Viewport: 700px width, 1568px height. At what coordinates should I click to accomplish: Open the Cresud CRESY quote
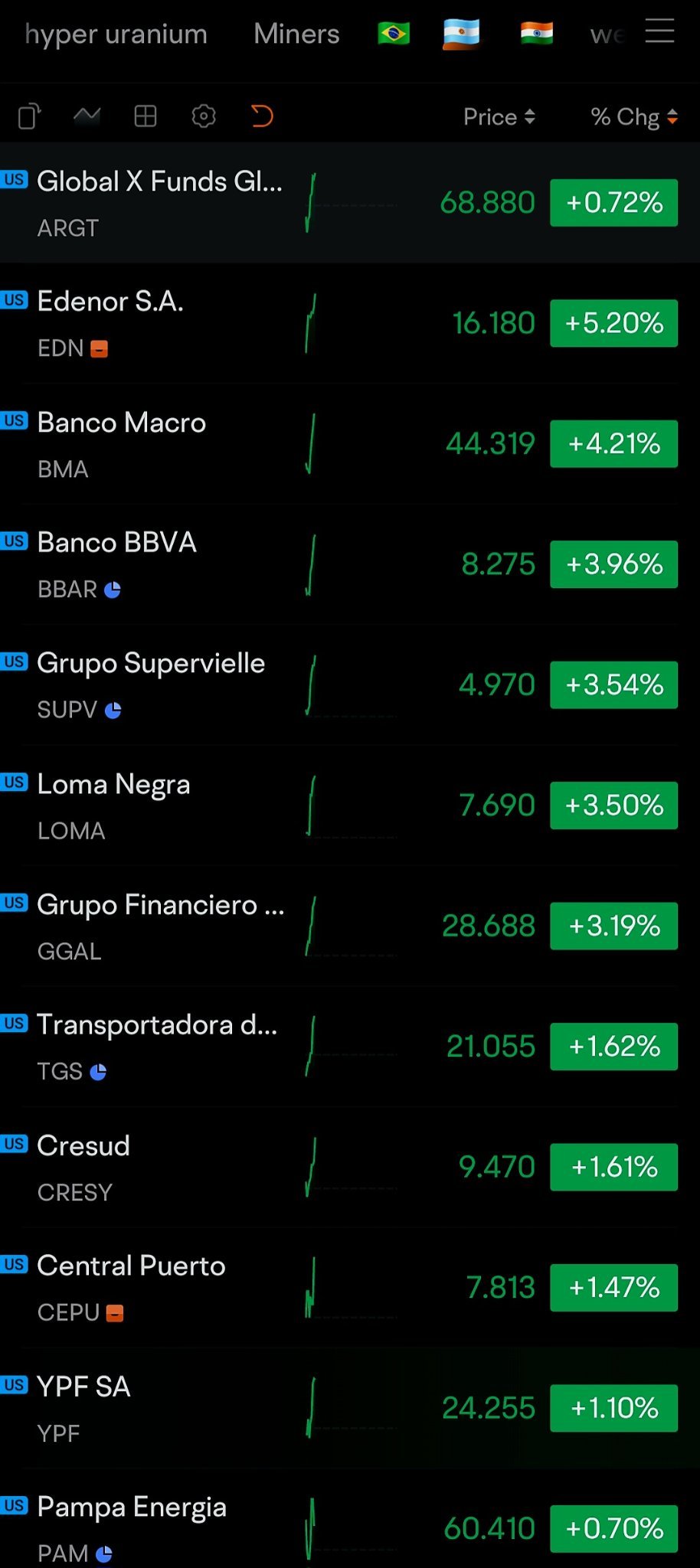coord(83,1166)
